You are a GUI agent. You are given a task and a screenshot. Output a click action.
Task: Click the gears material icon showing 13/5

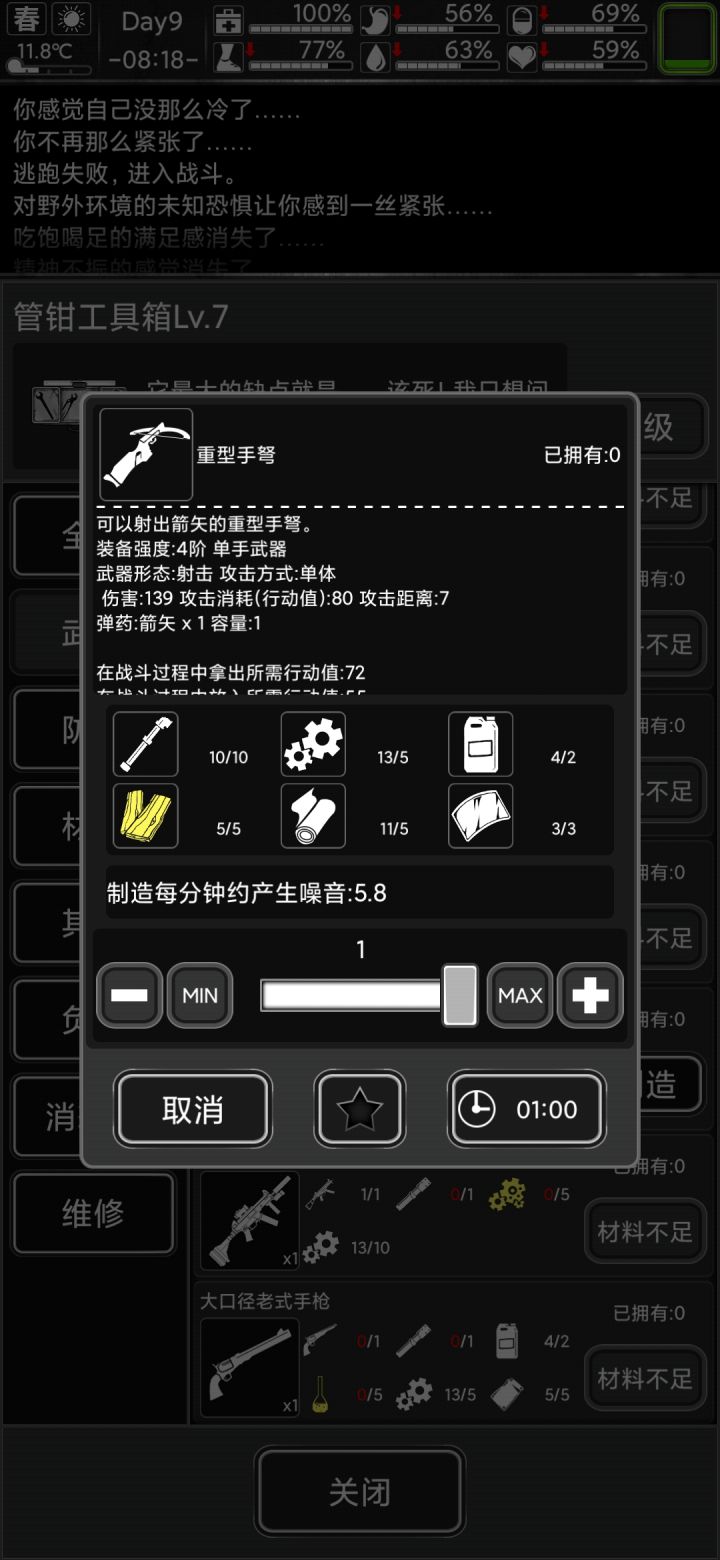click(x=313, y=744)
